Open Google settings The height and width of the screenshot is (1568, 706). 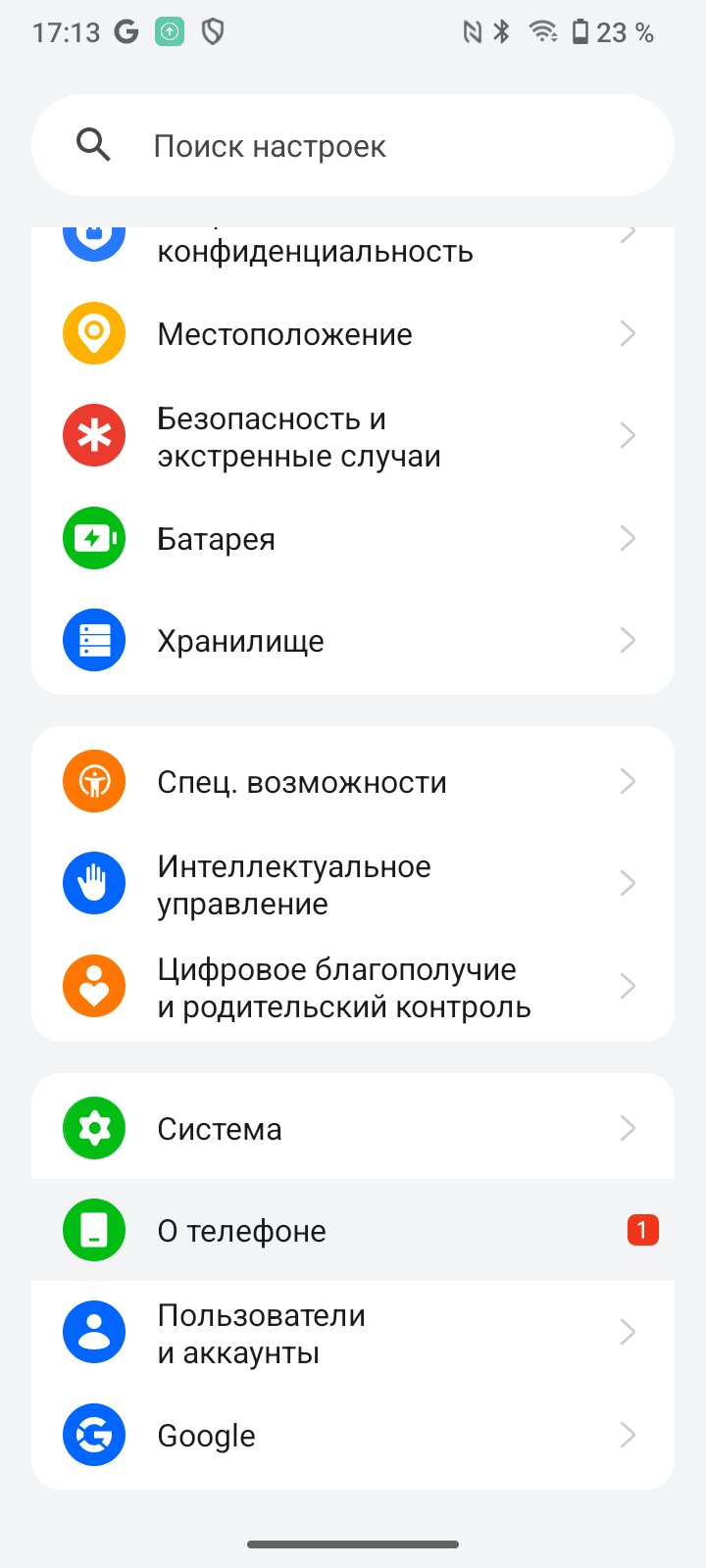pyautogui.click(x=353, y=1436)
